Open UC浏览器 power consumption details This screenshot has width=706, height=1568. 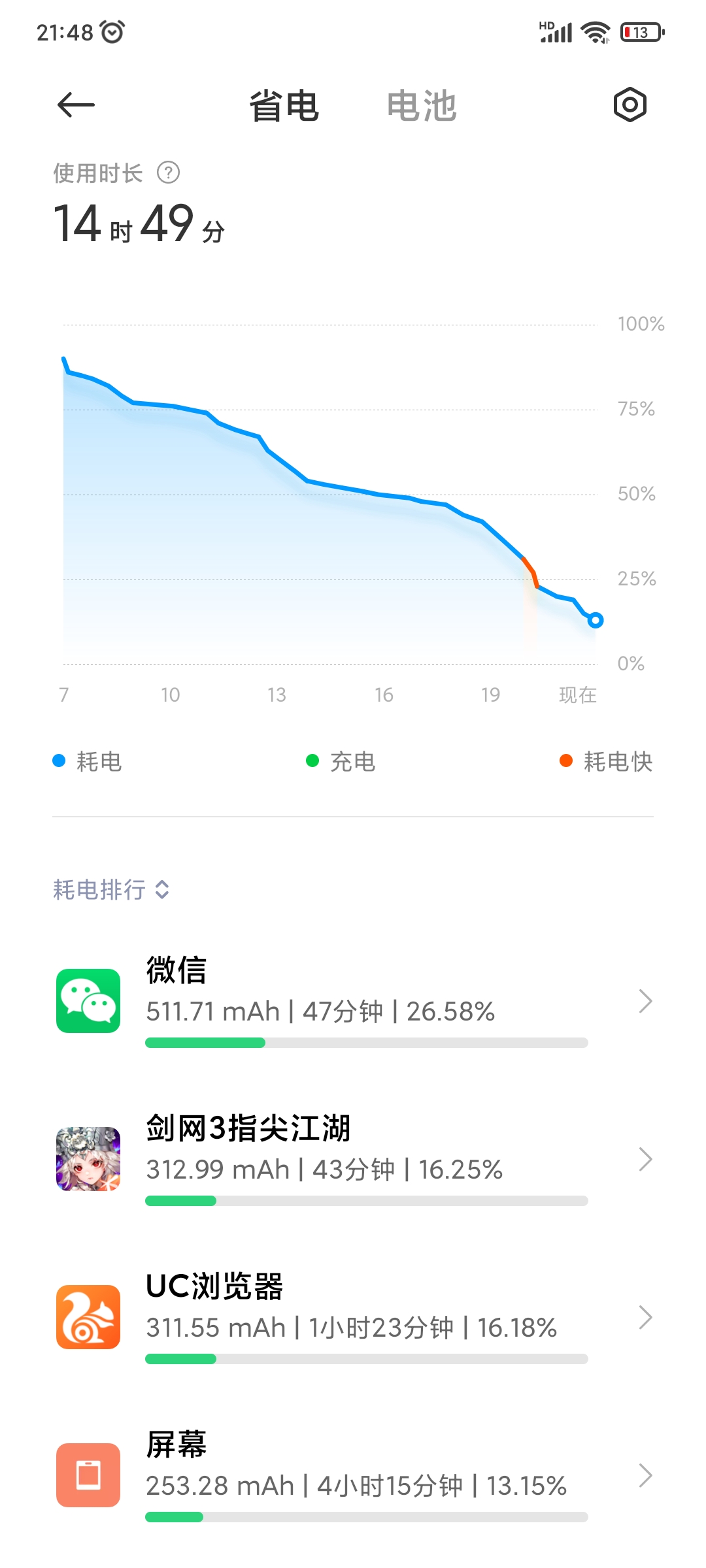click(x=353, y=1317)
